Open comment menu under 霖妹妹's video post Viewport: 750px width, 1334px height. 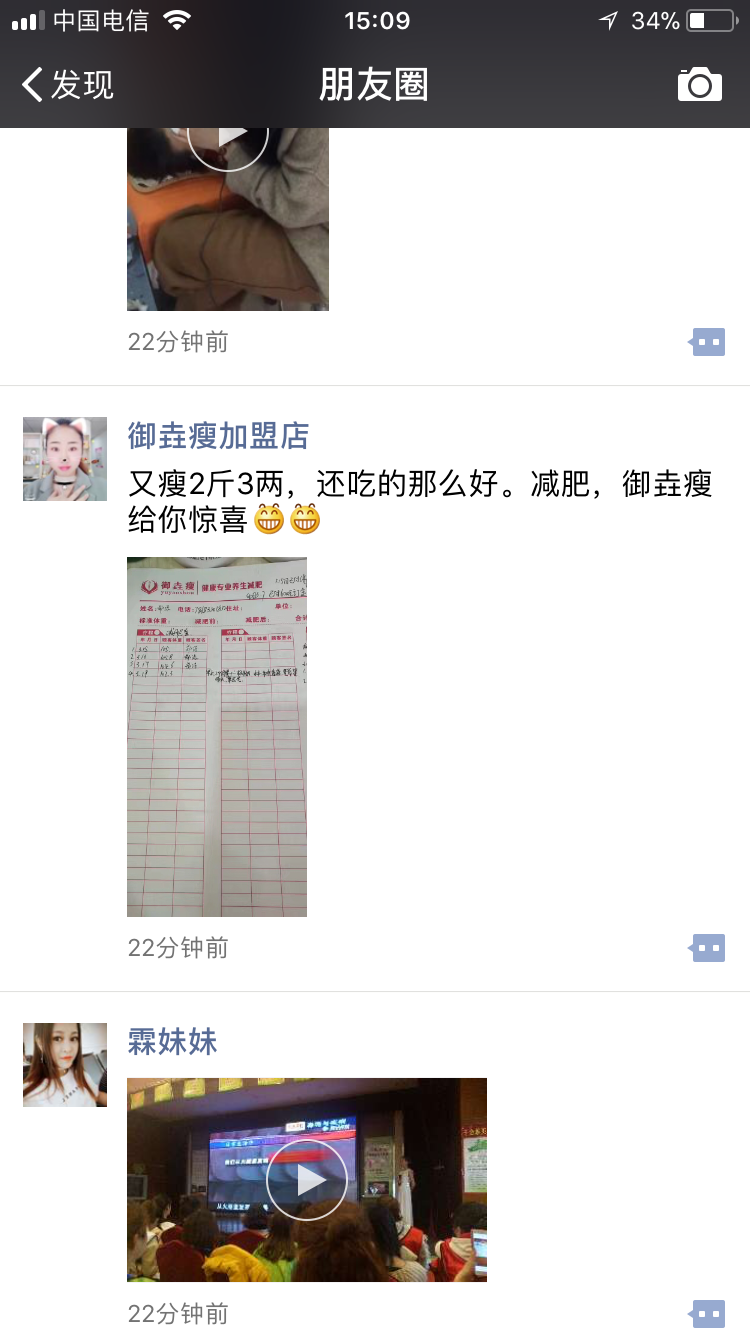click(x=708, y=1313)
